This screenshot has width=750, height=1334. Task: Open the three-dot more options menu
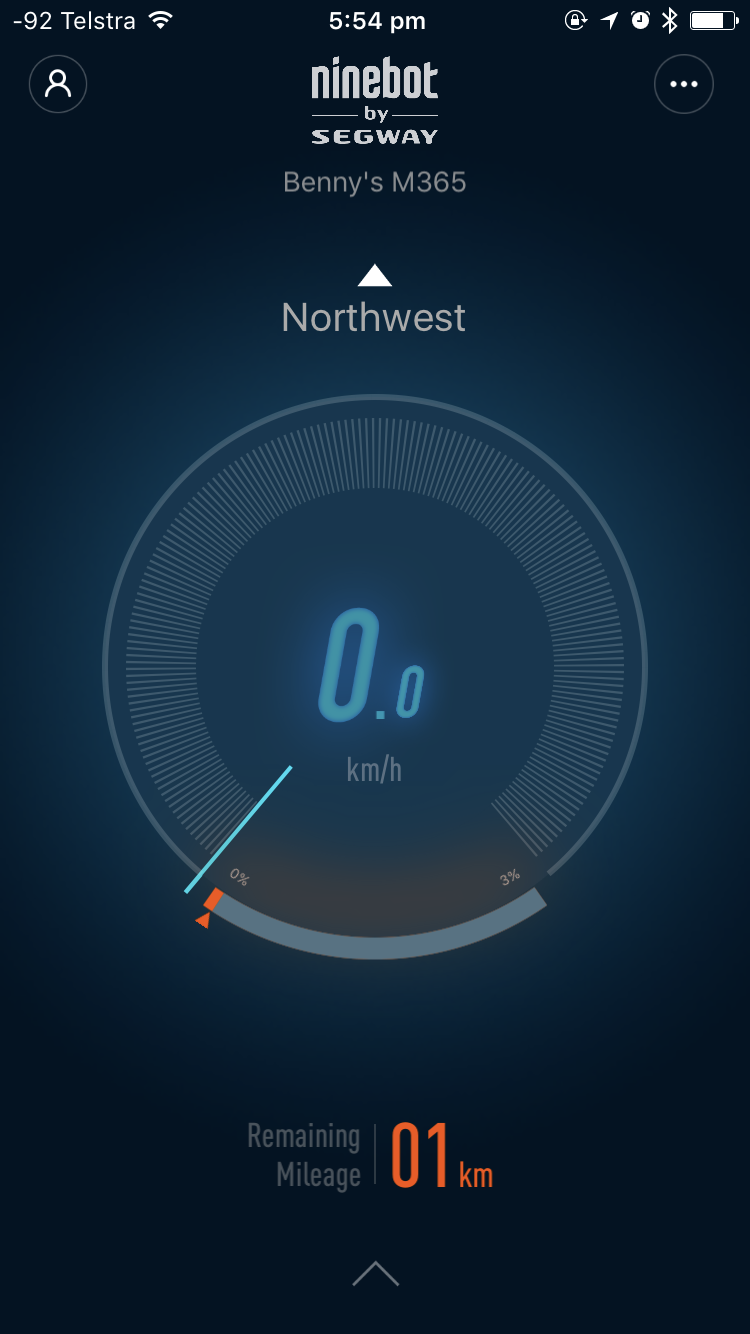(x=684, y=84)
